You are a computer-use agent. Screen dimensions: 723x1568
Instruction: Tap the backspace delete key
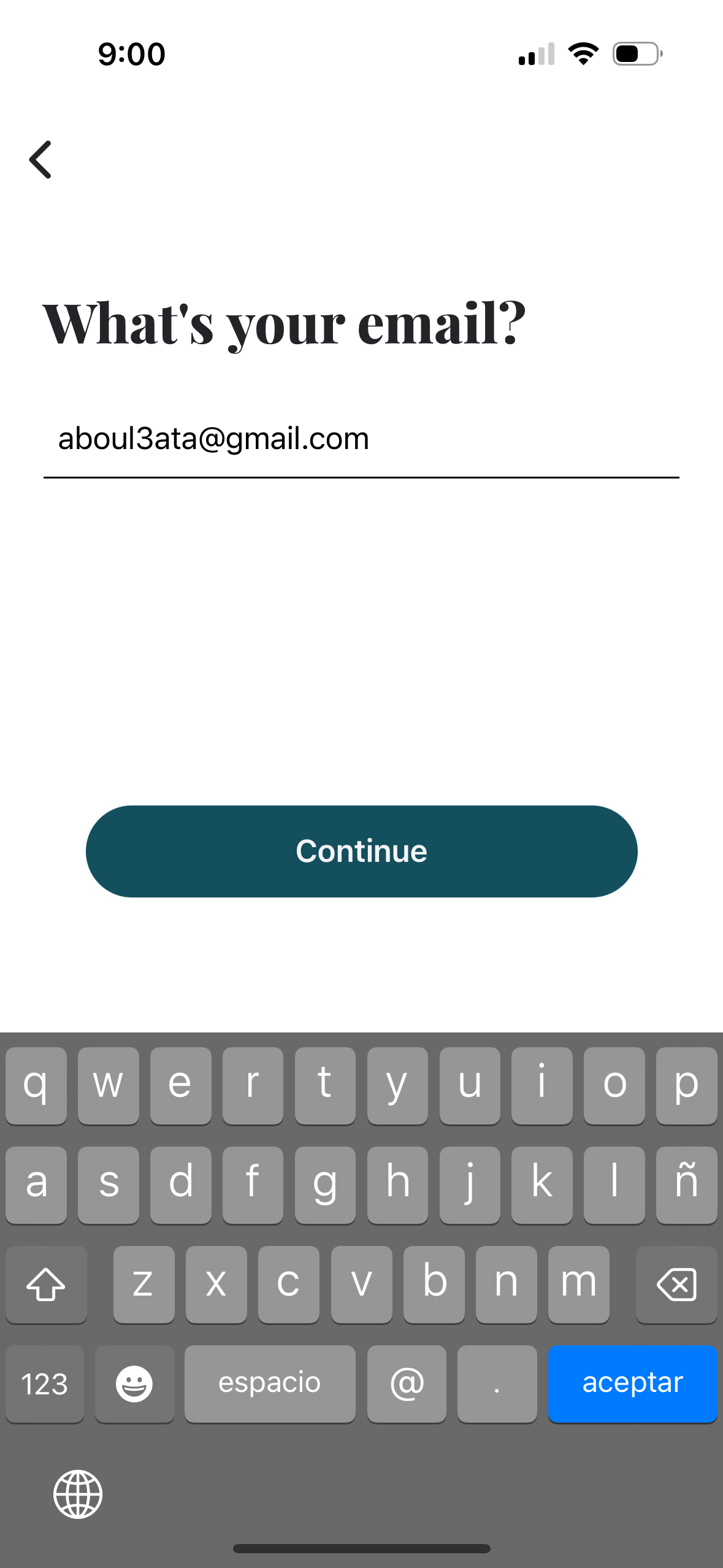pyautogui.click(x=676, y=1285)
